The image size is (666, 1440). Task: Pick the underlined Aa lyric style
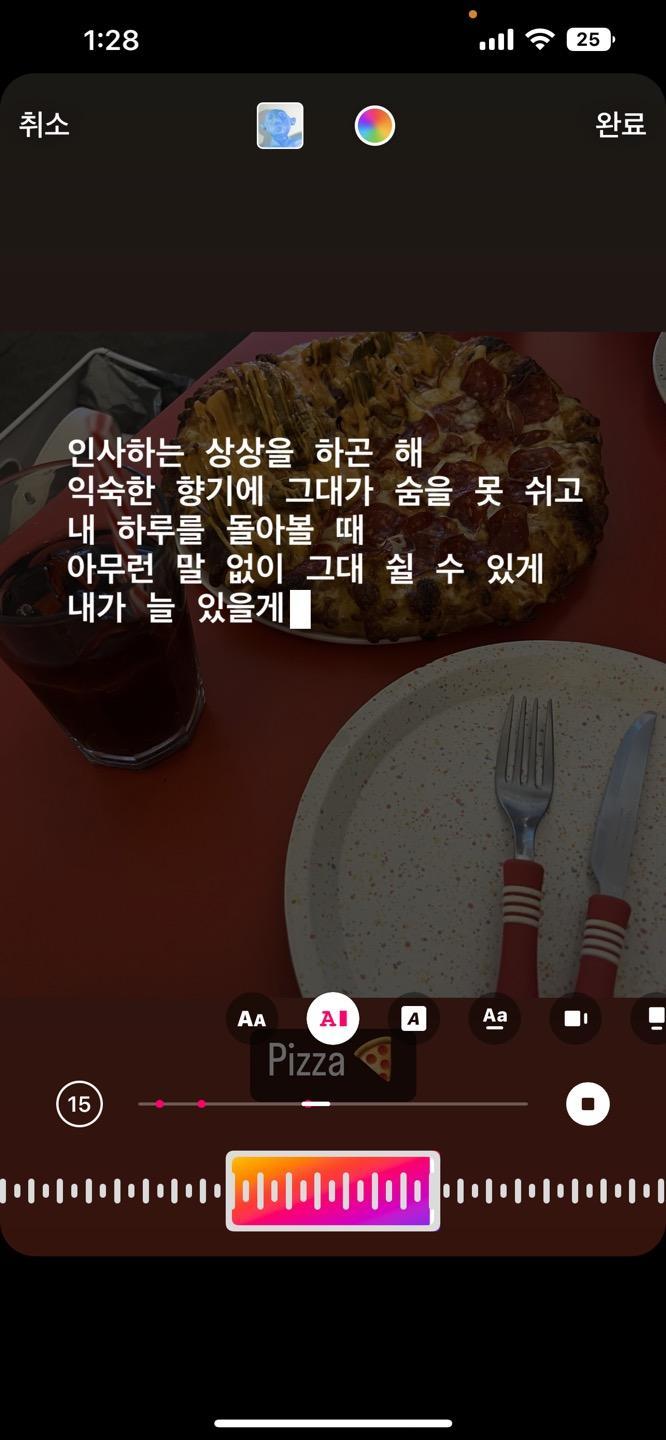[495, 1019]
